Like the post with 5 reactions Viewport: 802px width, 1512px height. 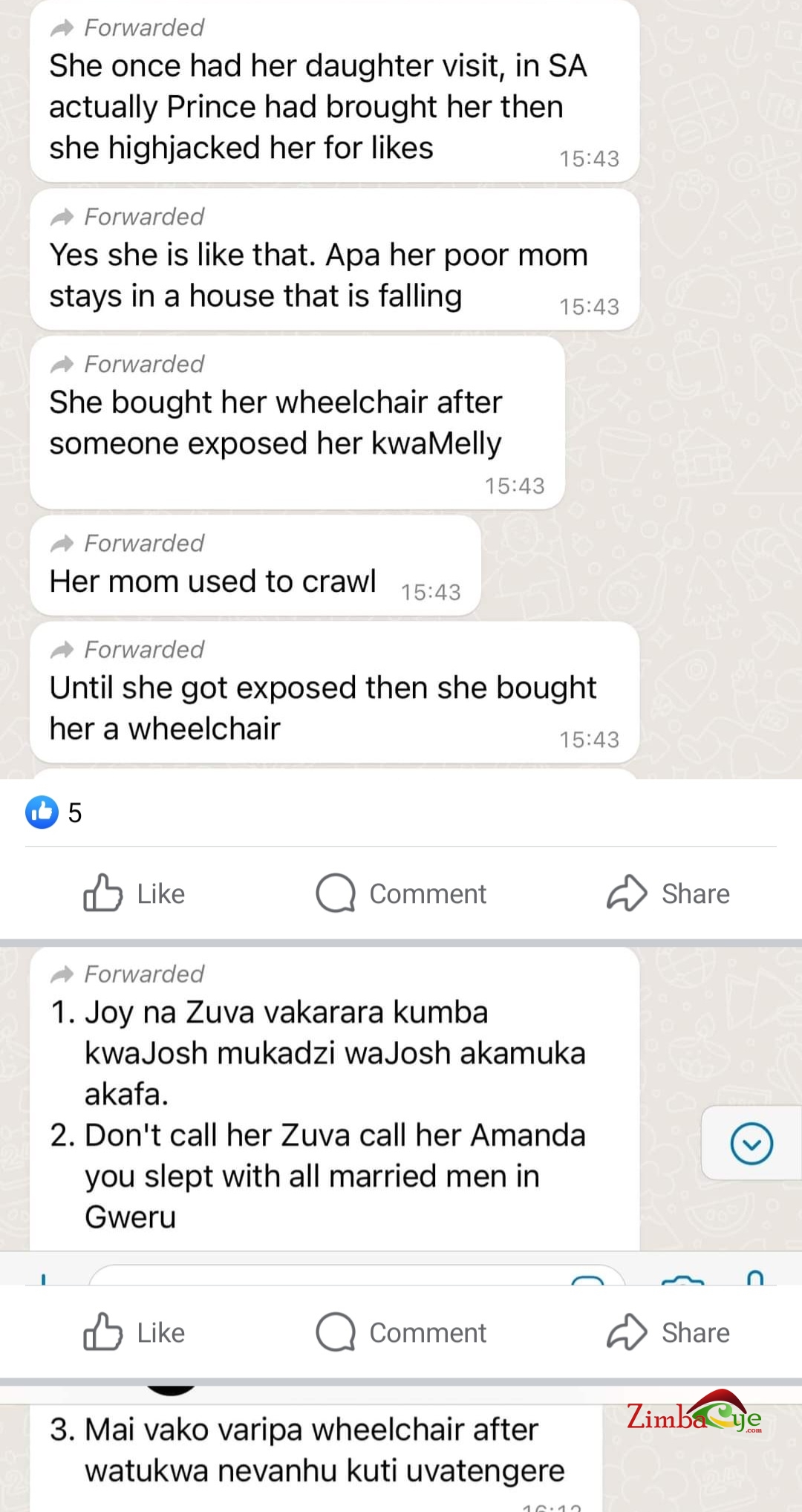134,893
